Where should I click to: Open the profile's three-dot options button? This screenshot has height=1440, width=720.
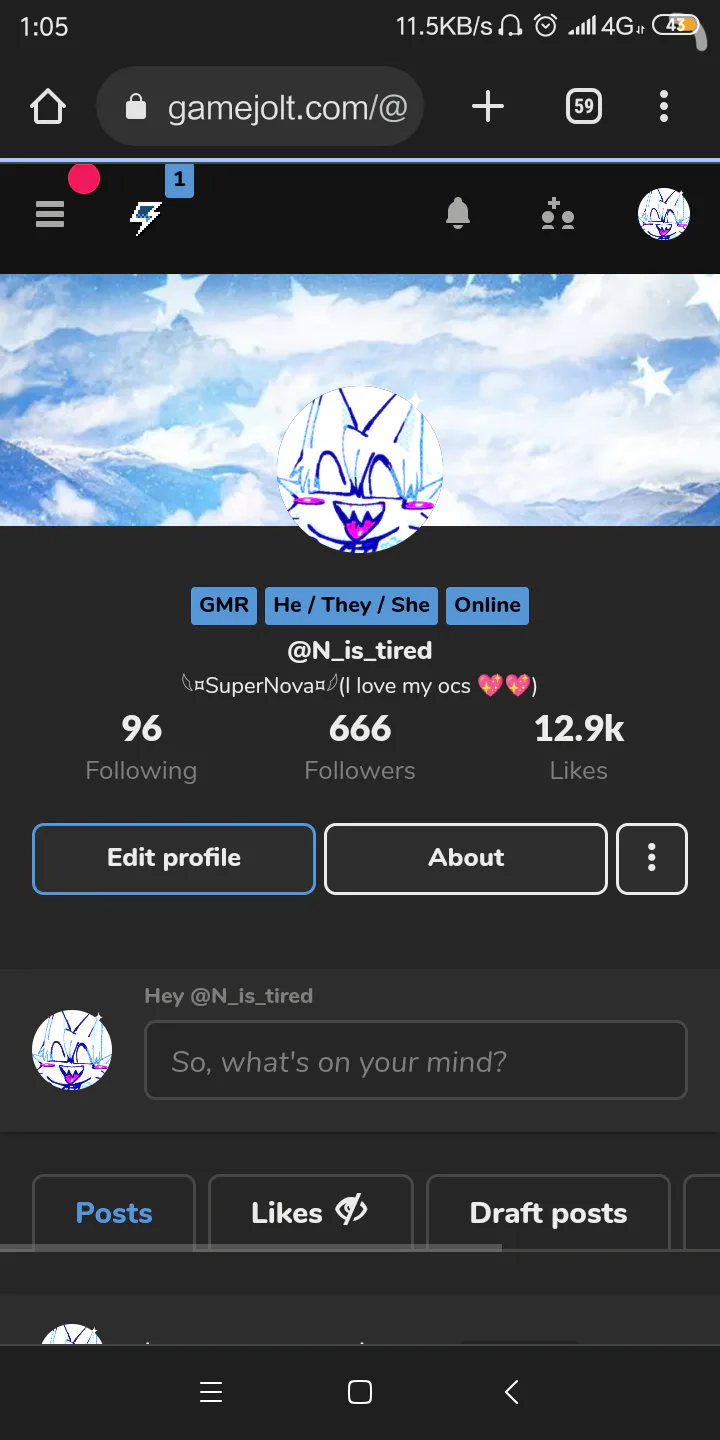click(x=652, y=858)
